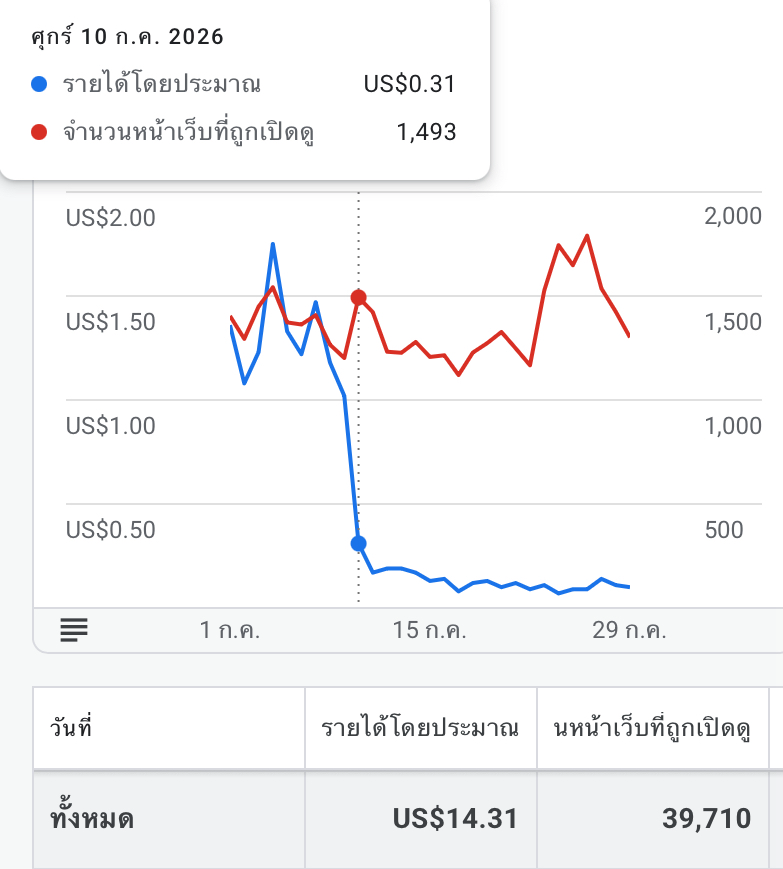This screenshot has width=783, height=869.
Task: Tap the blue revenue point for 10 ก.ค.
Action: [359, 544]
